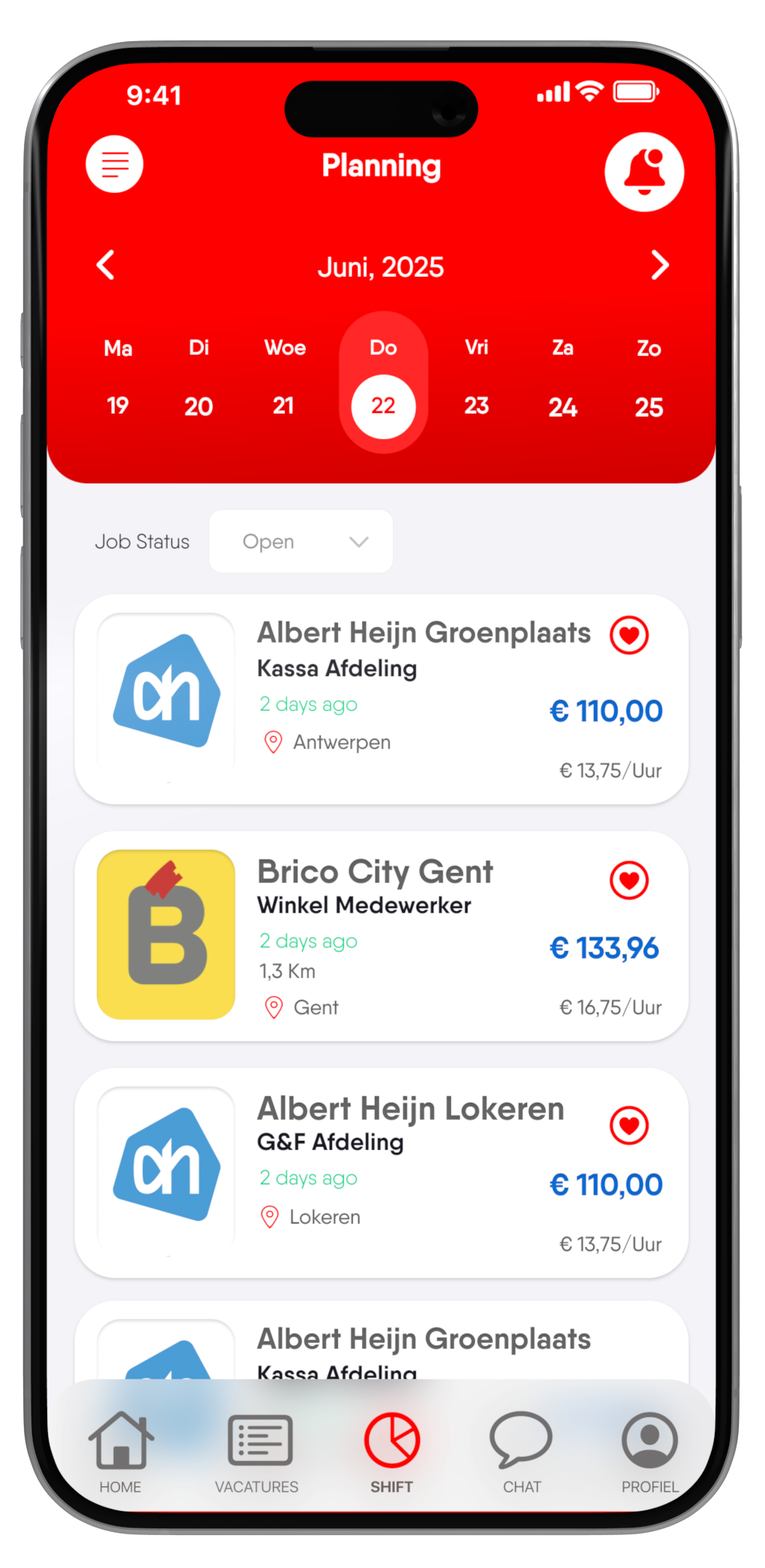
Task: Choose Friday 23 in the week strip
Action: point(476,405)
